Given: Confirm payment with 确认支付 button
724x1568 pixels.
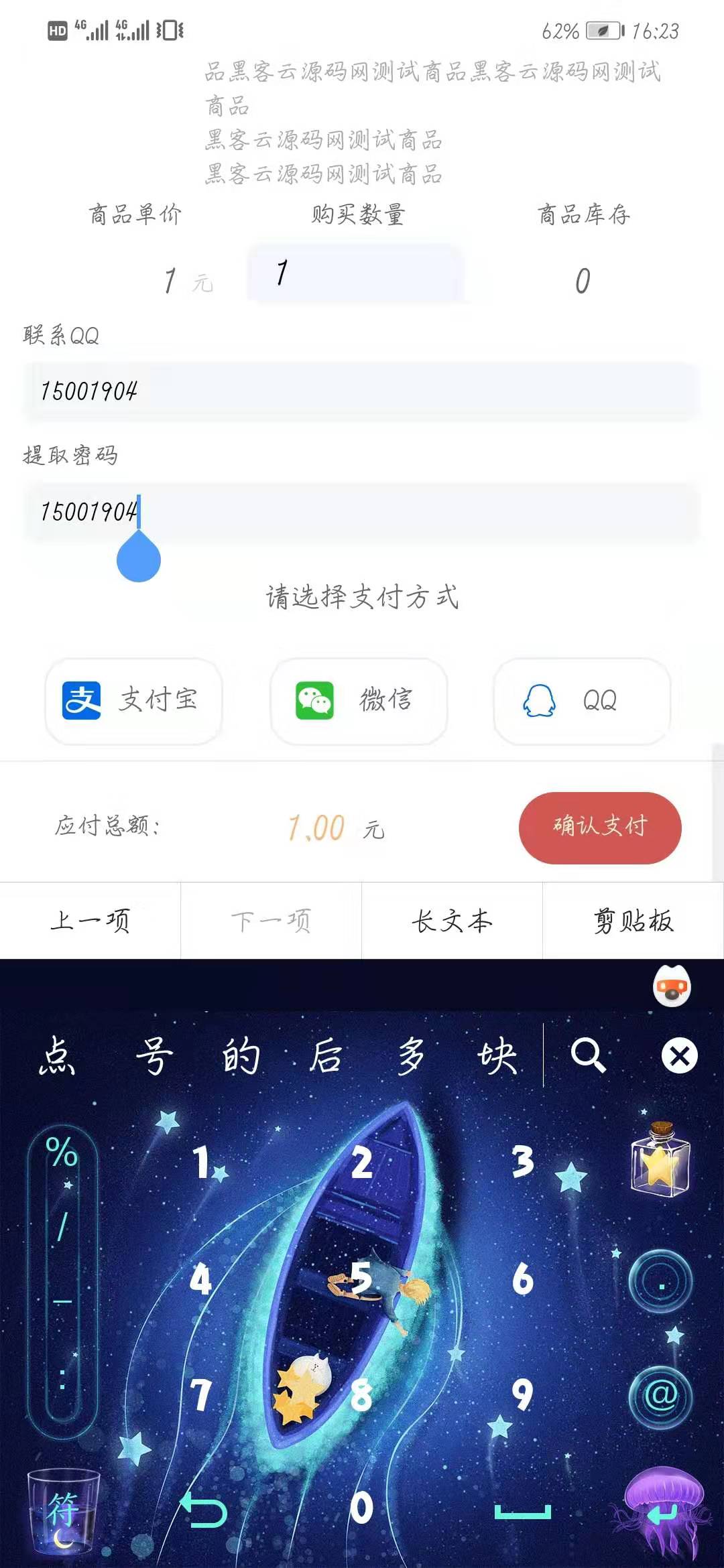Looking at the screenshot, I should click(x=599, y=827).
